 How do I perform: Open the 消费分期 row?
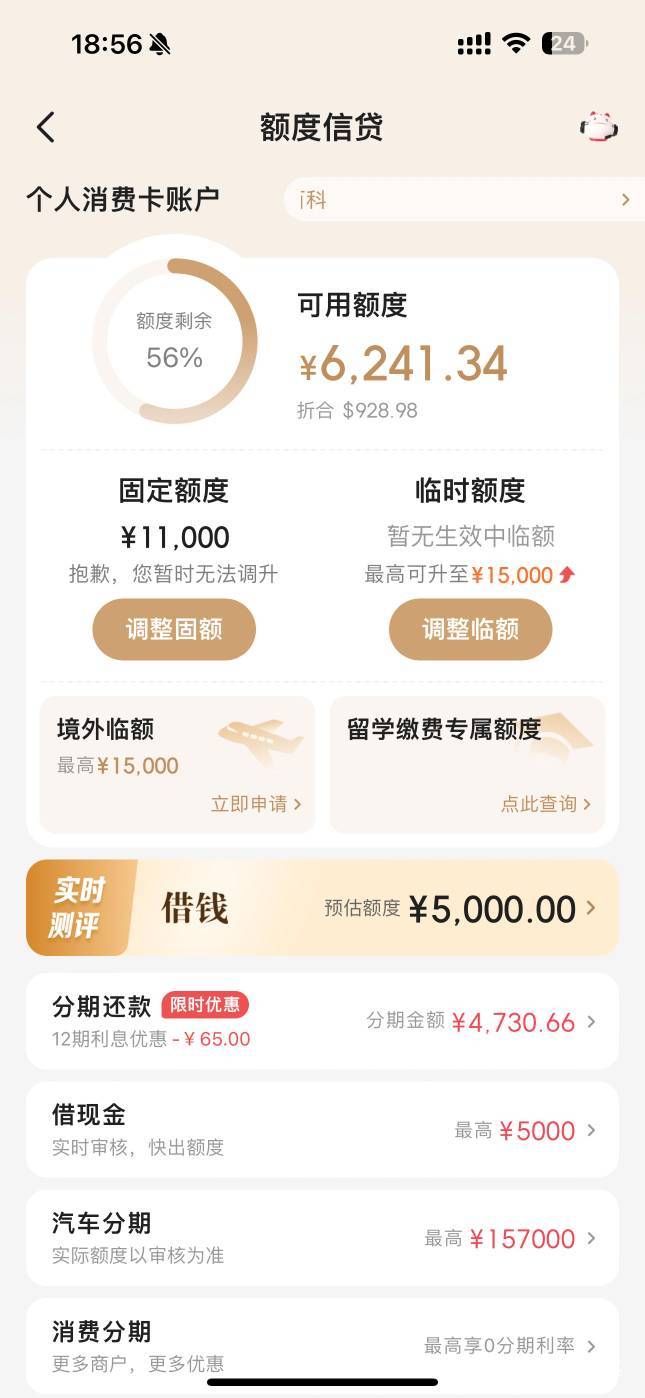coord(322,1346)
